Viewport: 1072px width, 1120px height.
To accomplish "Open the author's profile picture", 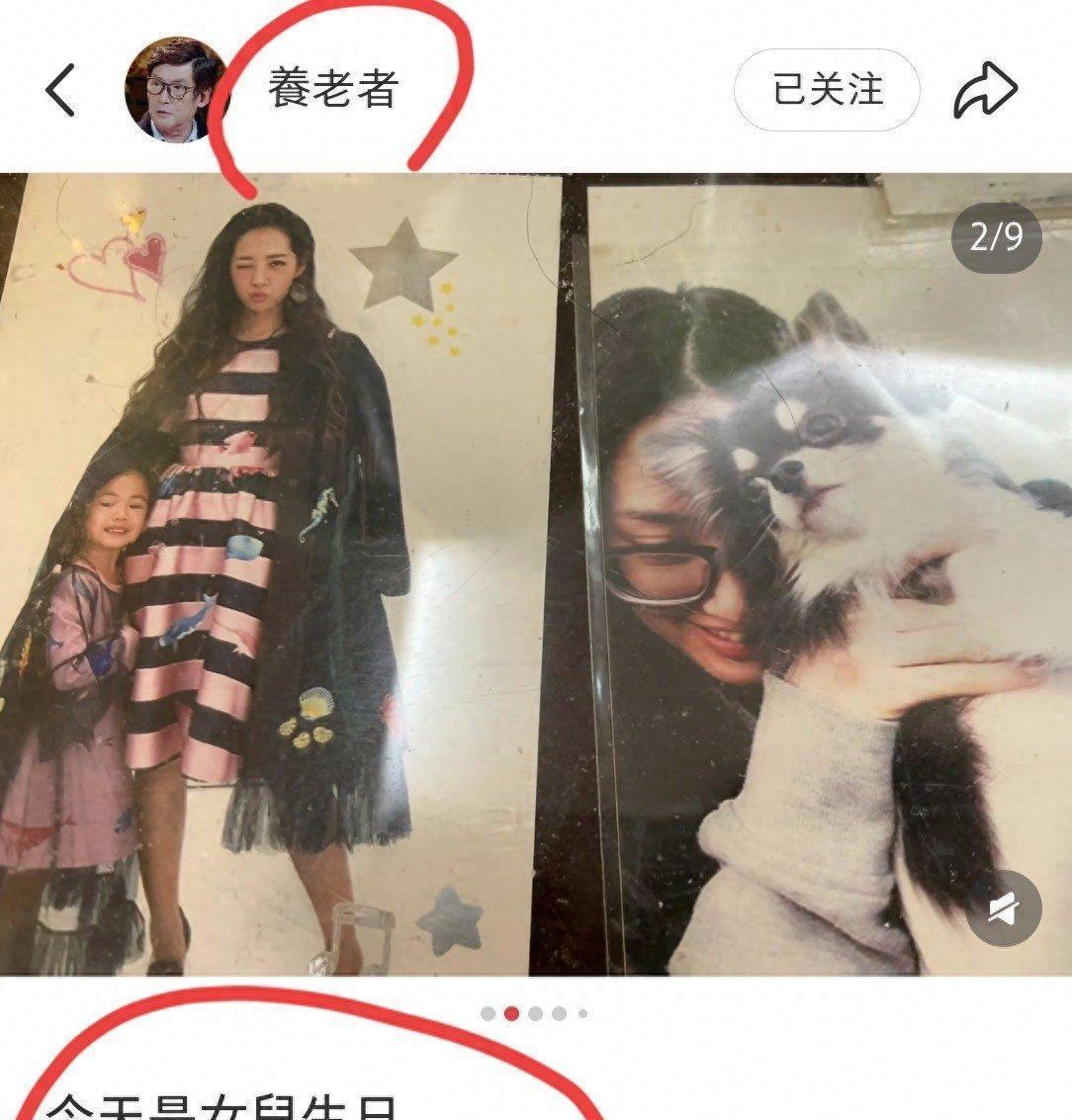I will pyautogui.click(x=176, y=89).
